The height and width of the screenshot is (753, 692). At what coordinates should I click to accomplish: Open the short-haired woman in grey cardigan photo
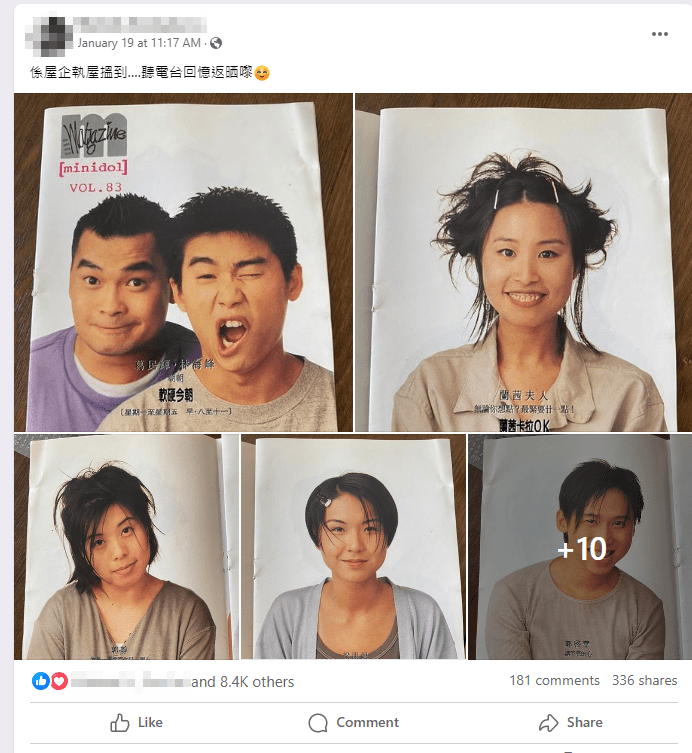(x=354, y=548)
